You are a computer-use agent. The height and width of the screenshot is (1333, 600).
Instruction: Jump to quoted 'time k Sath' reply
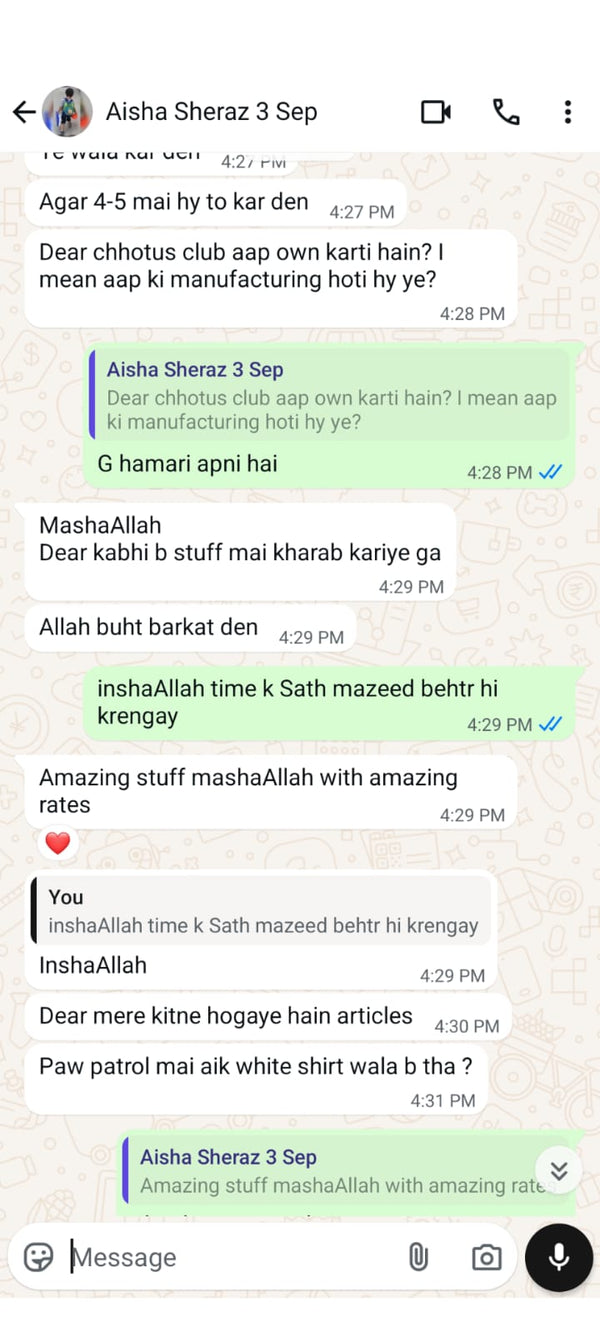(x=262, y=912)
